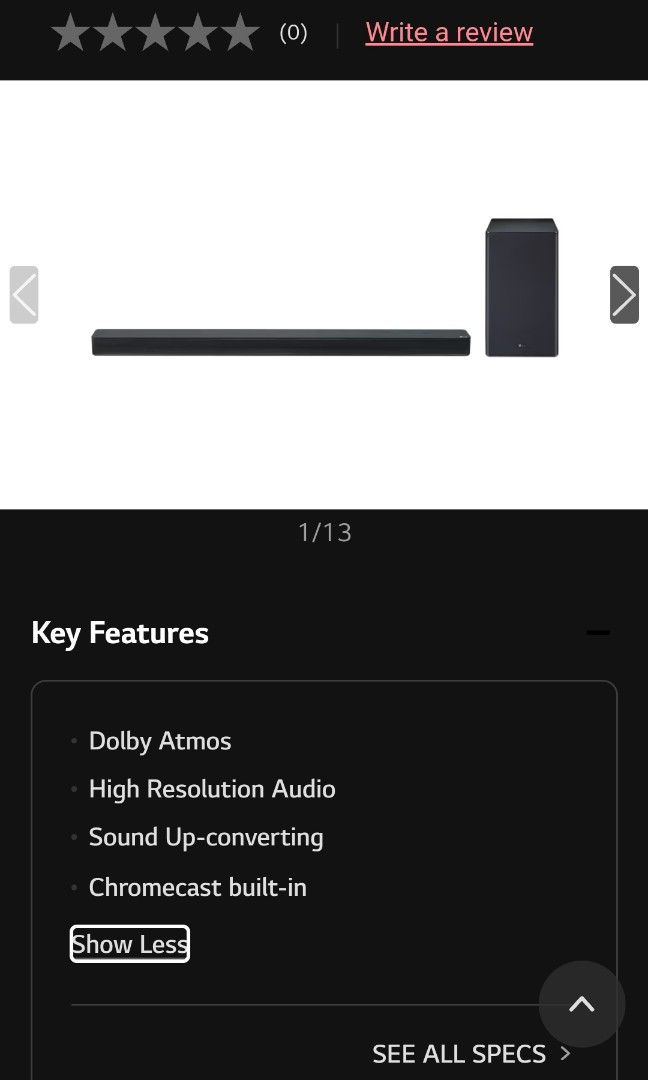
Task: Tap Show Less under the features list
Action: pyautogui.click(x=130, y=944)
